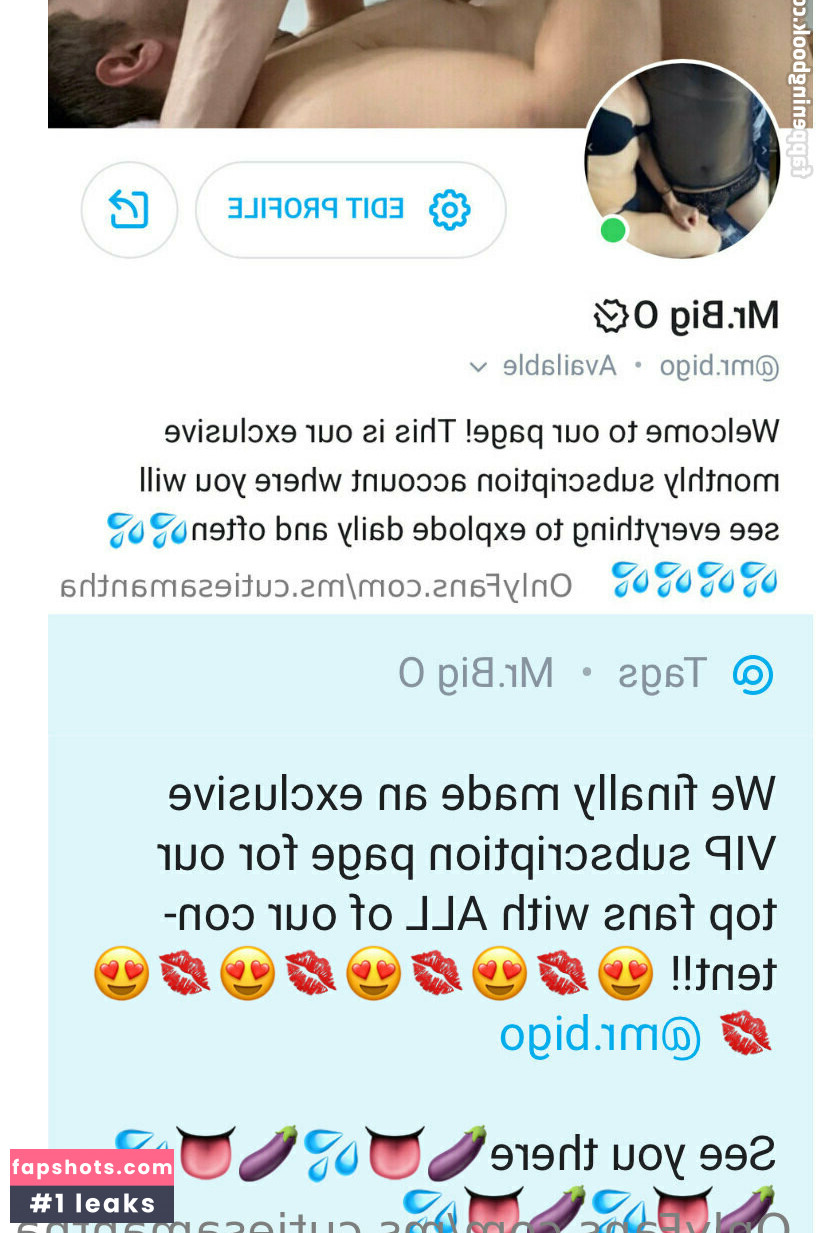Viewport: 824px width, 1233px height.
Task: Click the green online status dot on avatar
Action: 611,232
